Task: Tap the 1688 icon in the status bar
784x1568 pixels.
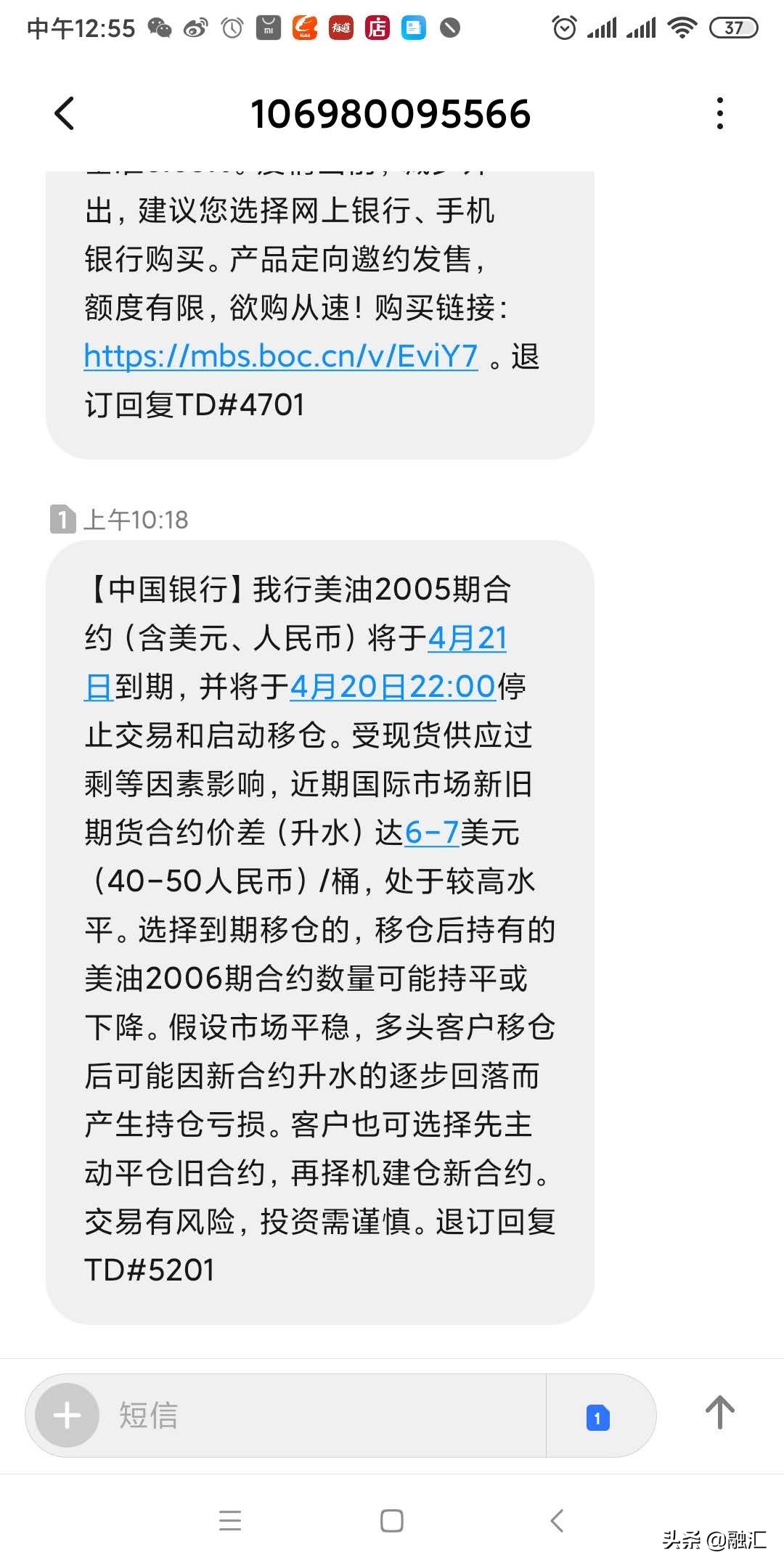Action: [305, 27]
